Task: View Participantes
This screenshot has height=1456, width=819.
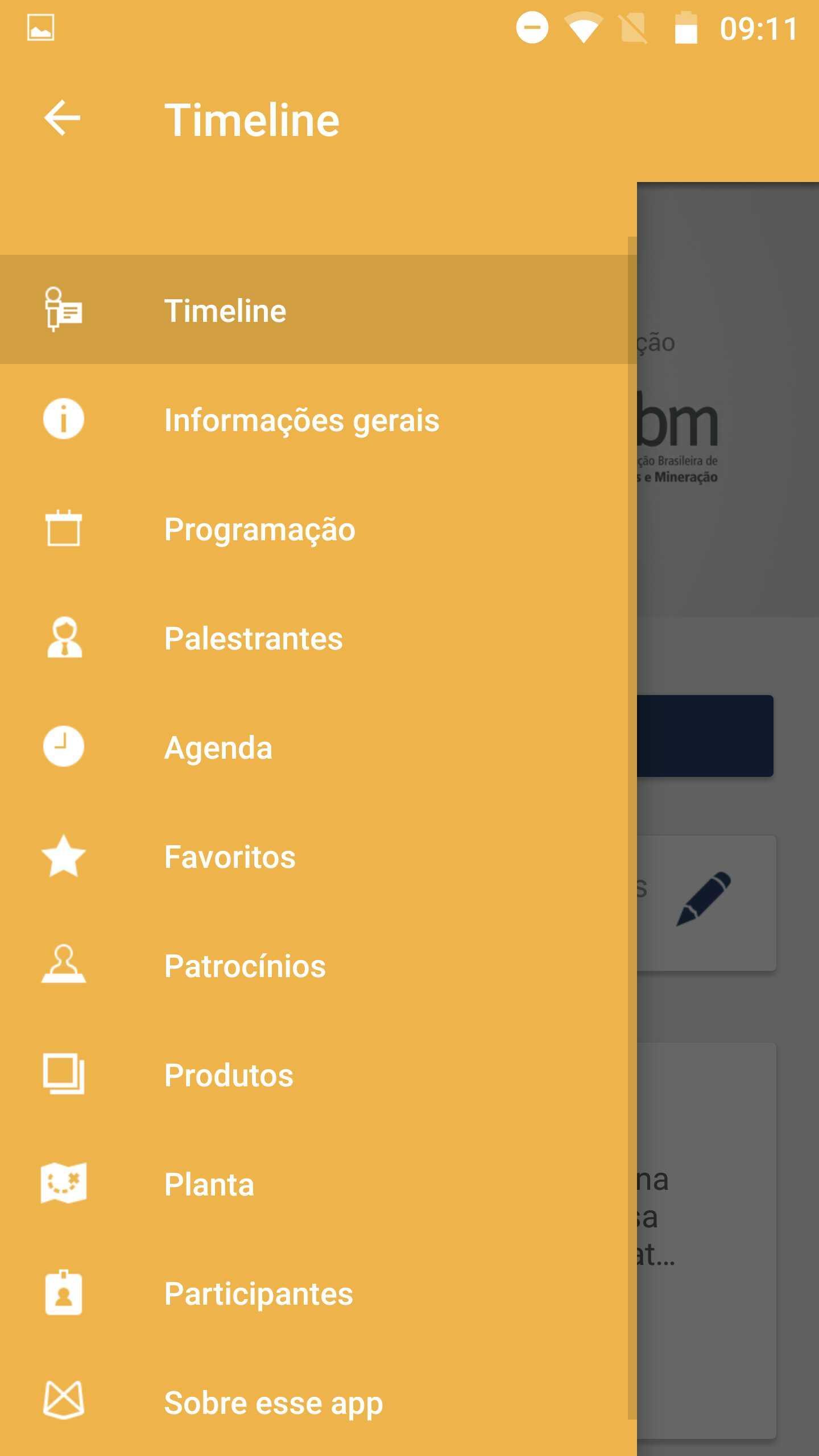Action: pos(258,1293)
